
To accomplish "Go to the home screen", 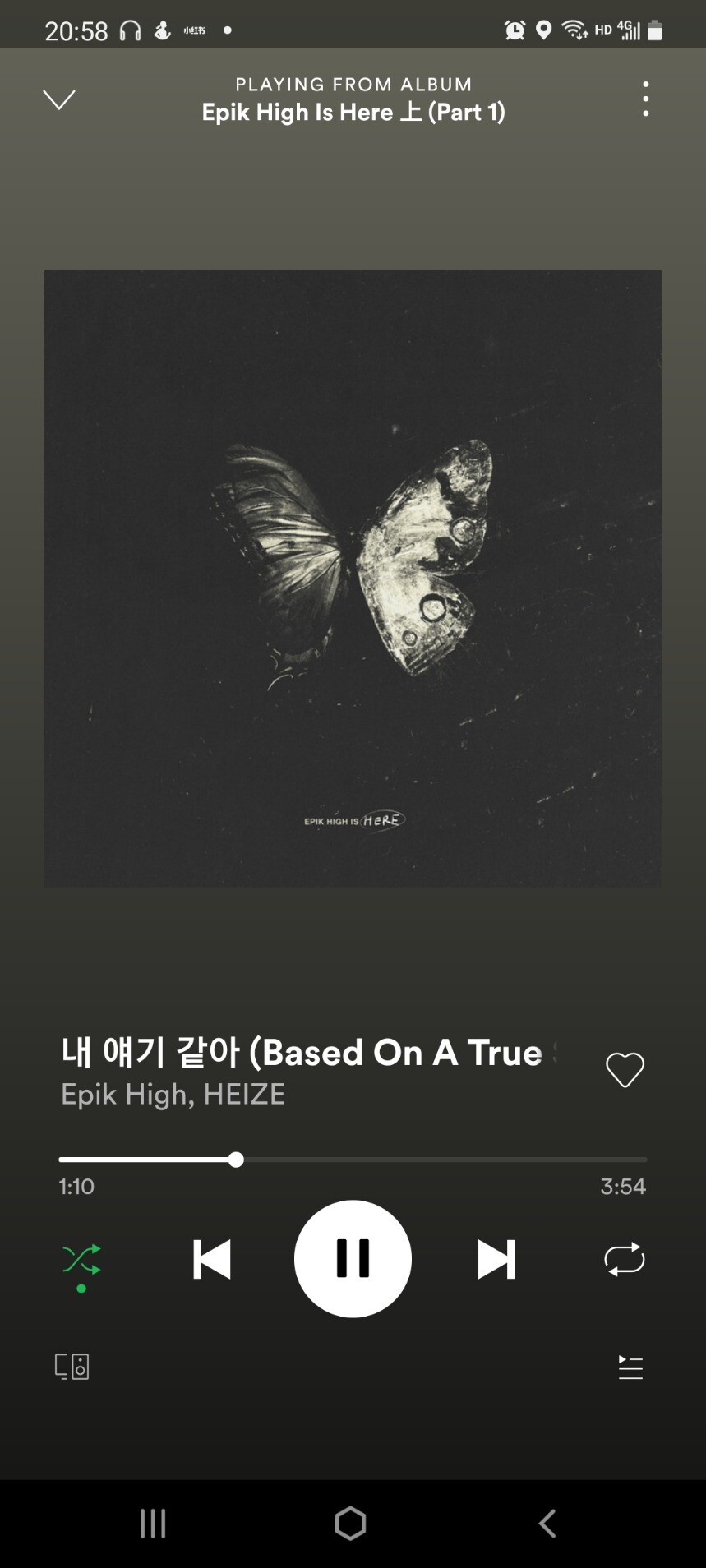I will [x=350, y=1523].
